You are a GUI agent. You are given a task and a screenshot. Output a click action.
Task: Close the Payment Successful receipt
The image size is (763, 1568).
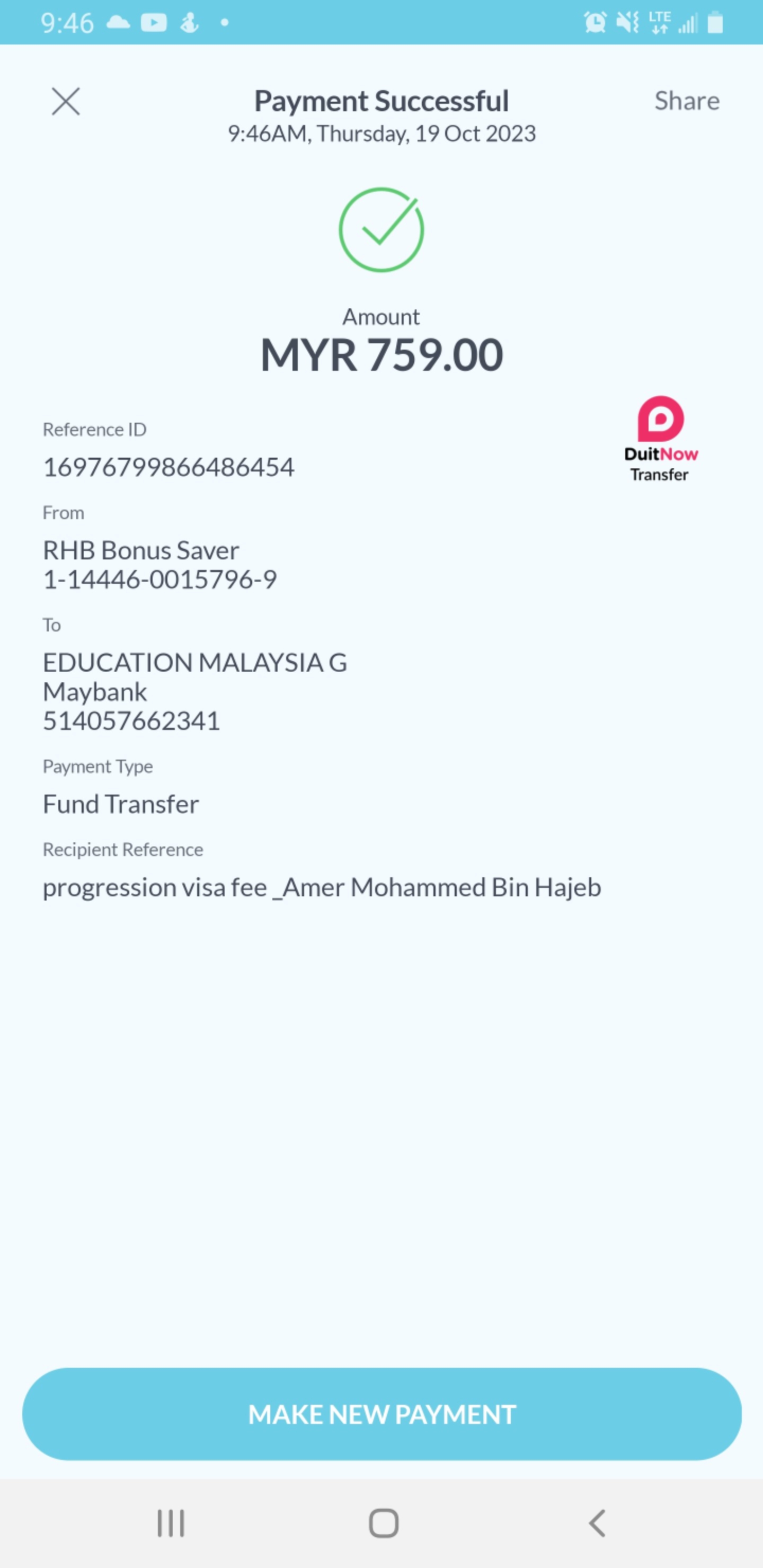pyautogui.click(x=66, y=101)
